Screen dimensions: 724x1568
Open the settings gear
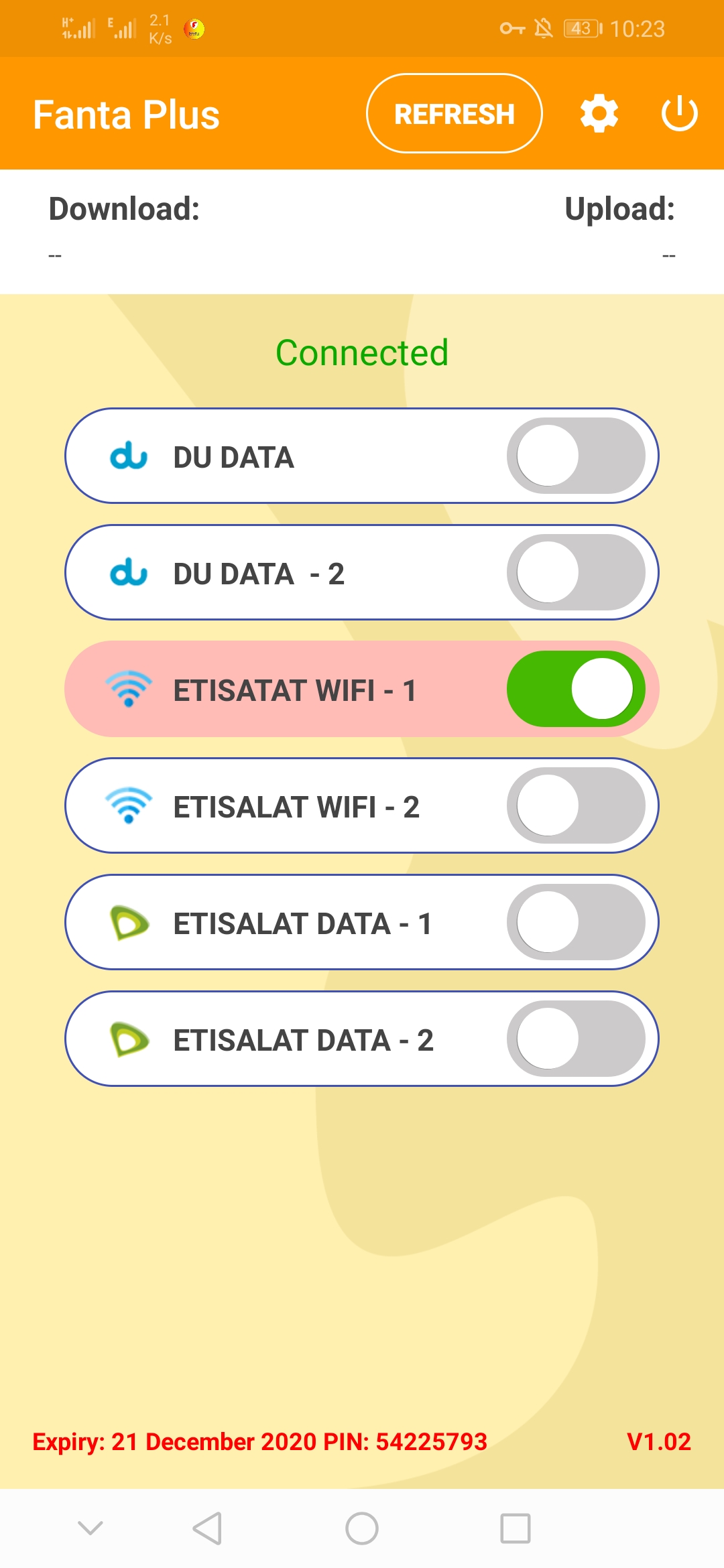[x=599, y=114]
